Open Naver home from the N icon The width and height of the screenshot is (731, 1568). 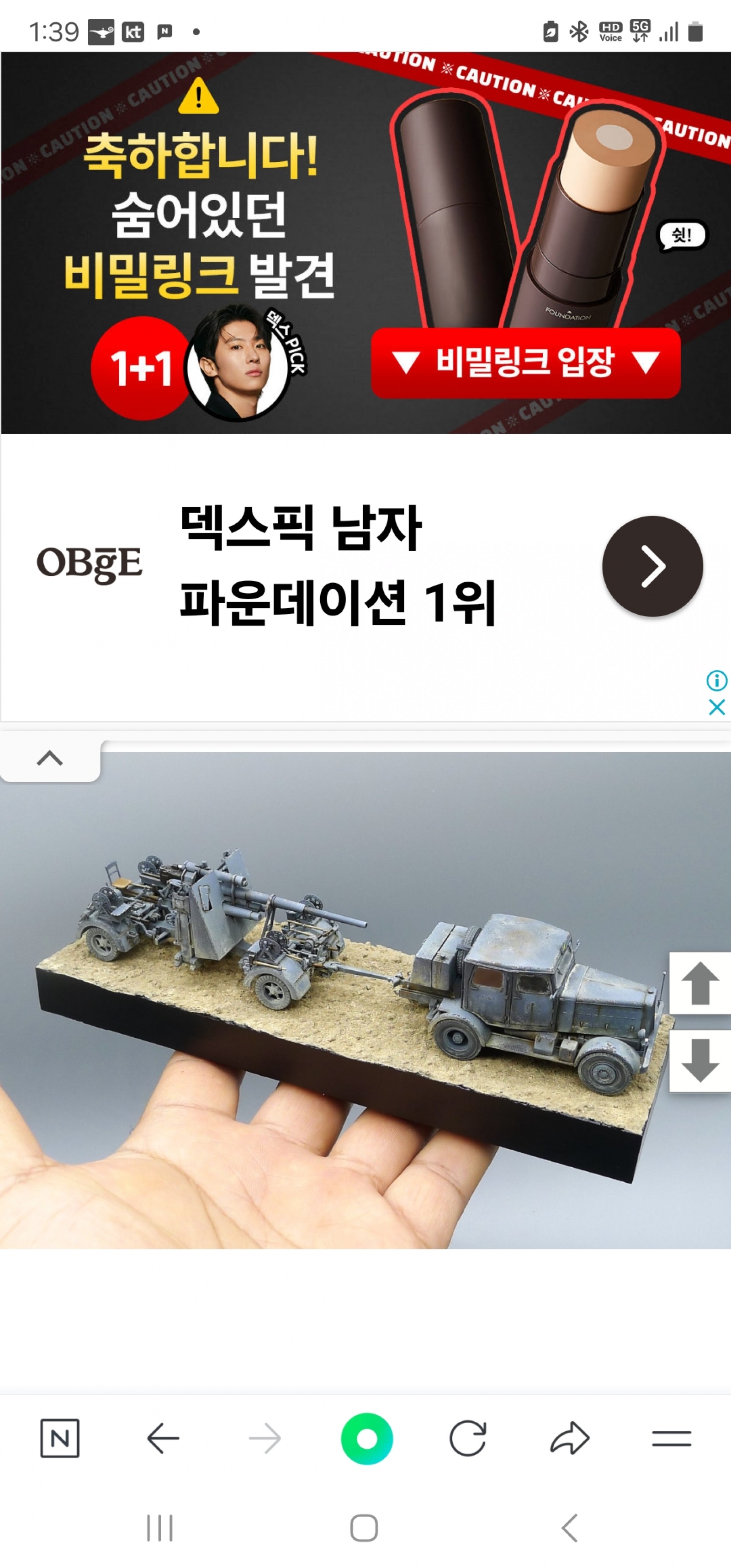point(60,1439)
